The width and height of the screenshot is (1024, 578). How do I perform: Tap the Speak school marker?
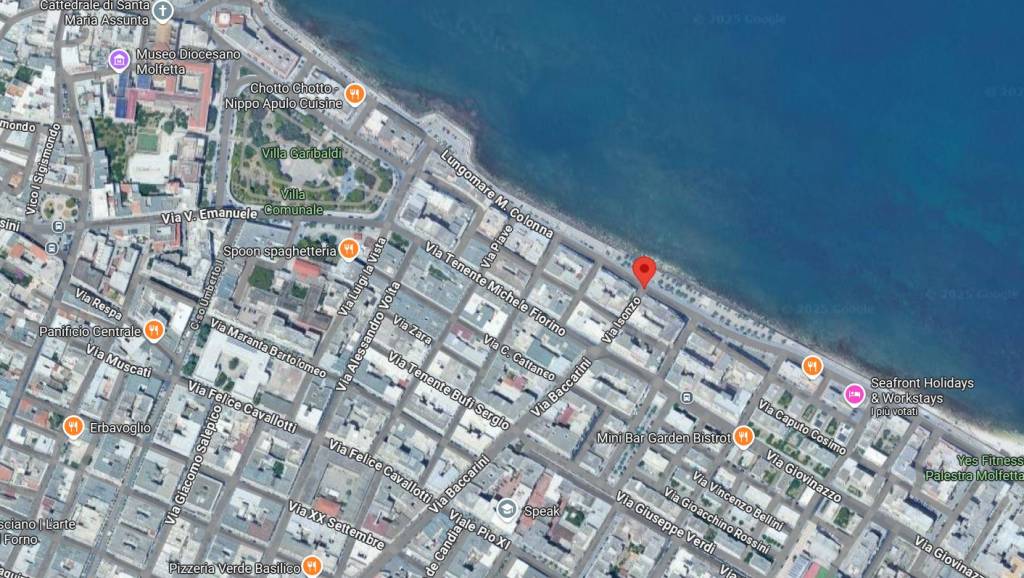(x=507, y=510)
